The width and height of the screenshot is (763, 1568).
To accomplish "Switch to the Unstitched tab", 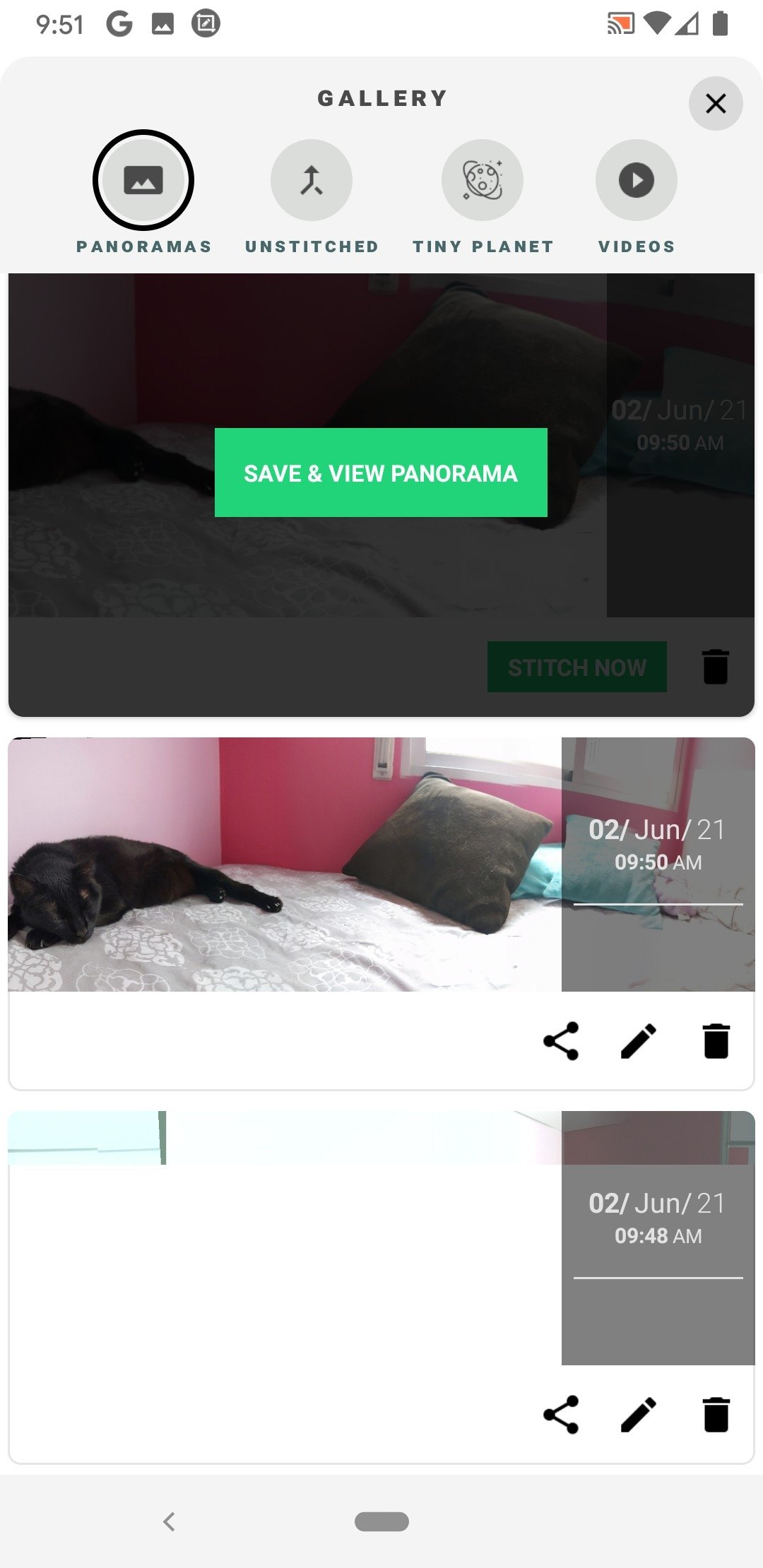I will (x=312, y=180).
